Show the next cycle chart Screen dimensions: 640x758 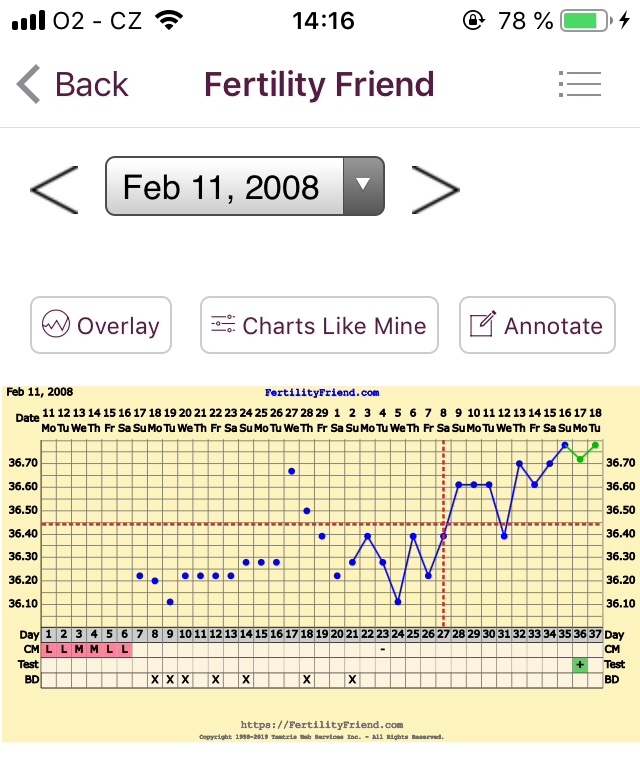pos(435,187)
